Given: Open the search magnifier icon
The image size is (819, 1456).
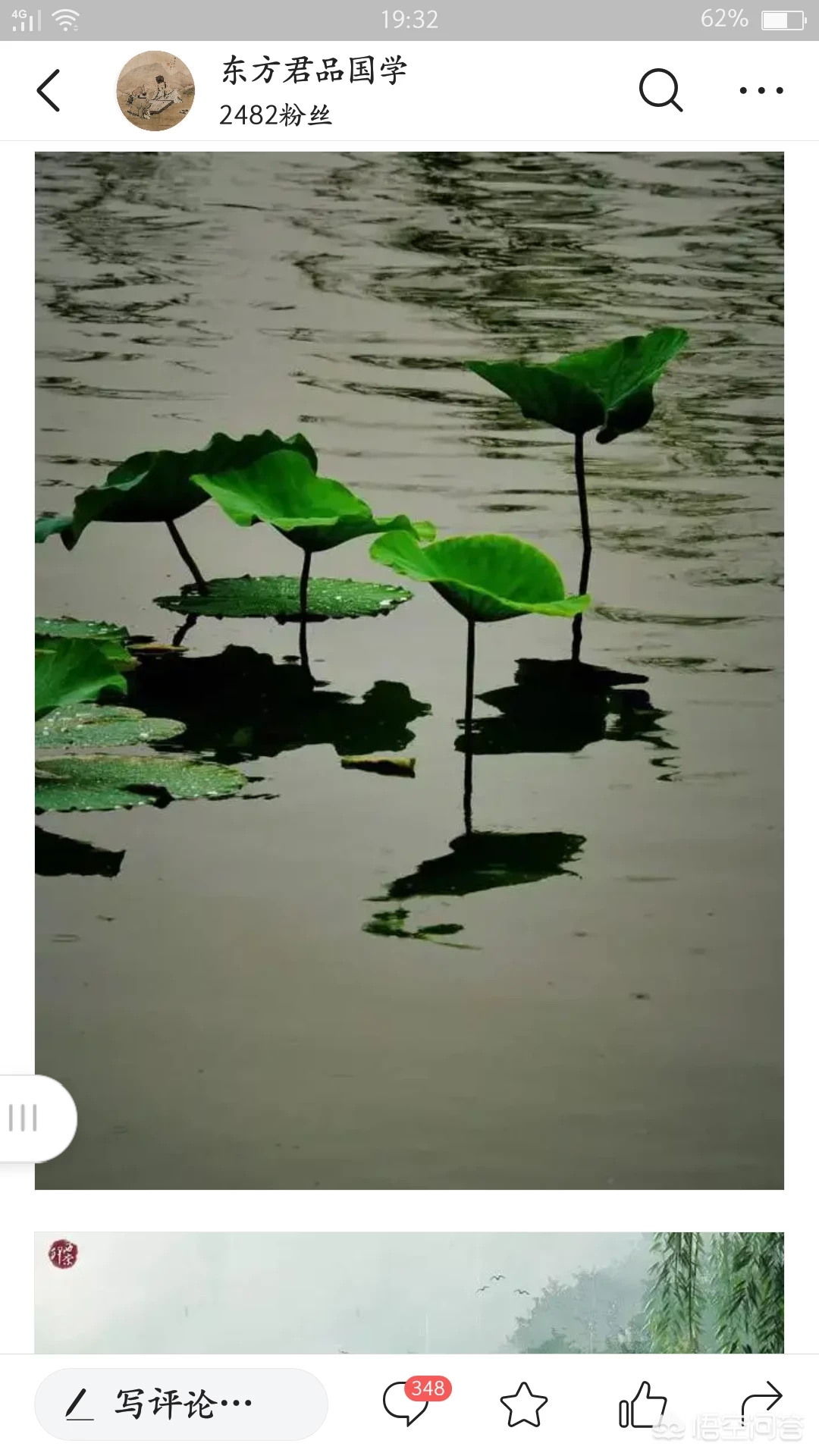Looking at the screenshot, I should point(661,91).
